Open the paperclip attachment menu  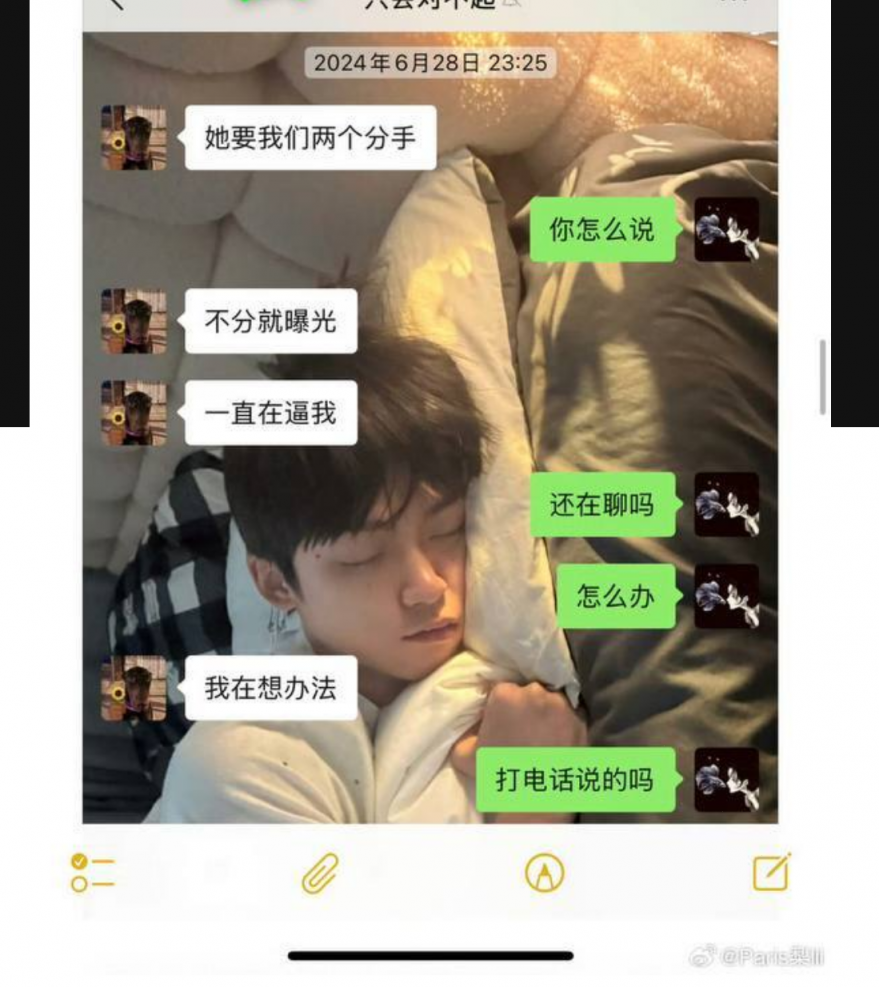[319, 873]
